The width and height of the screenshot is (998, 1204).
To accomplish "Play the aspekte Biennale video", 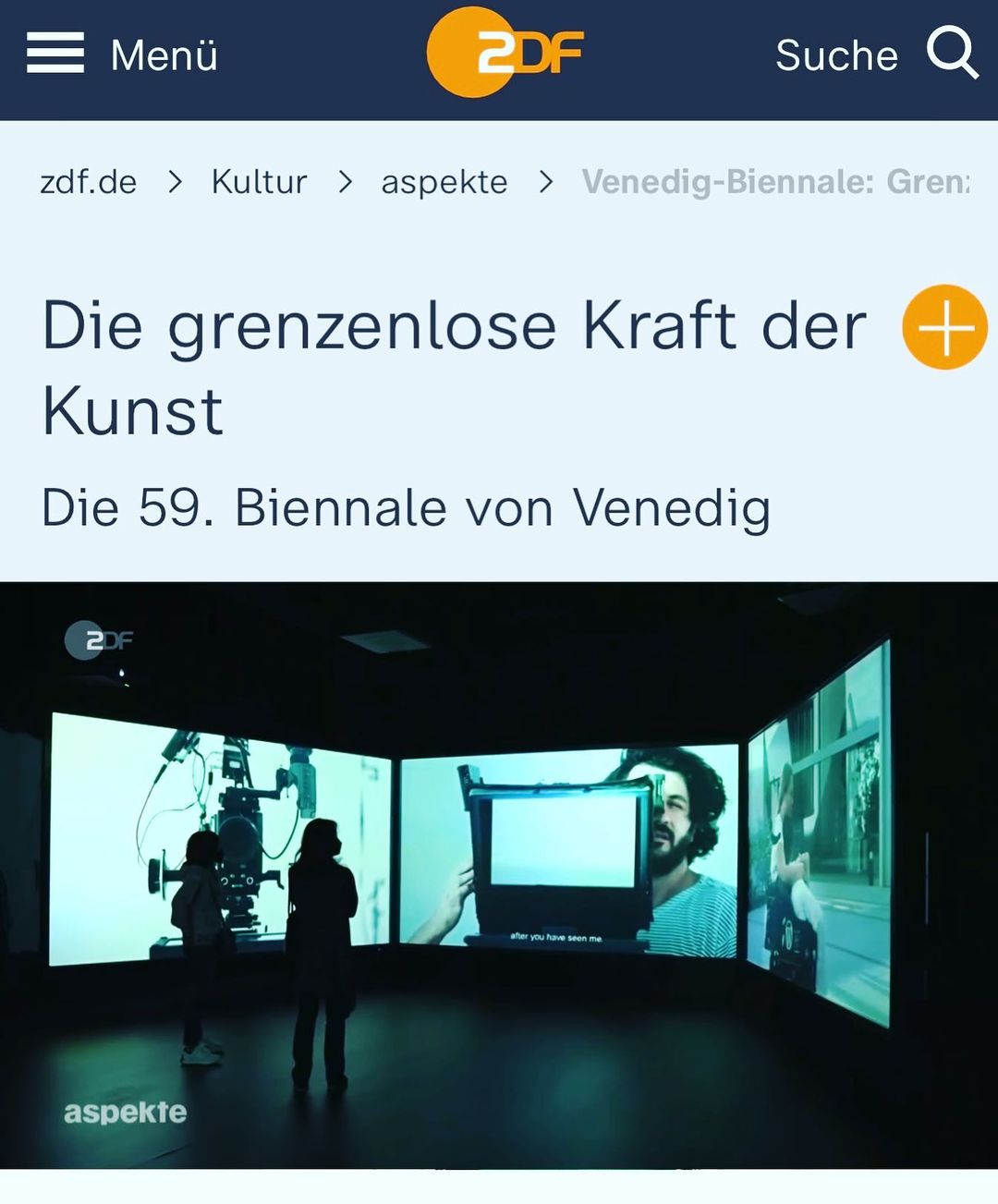I will 499,874.
